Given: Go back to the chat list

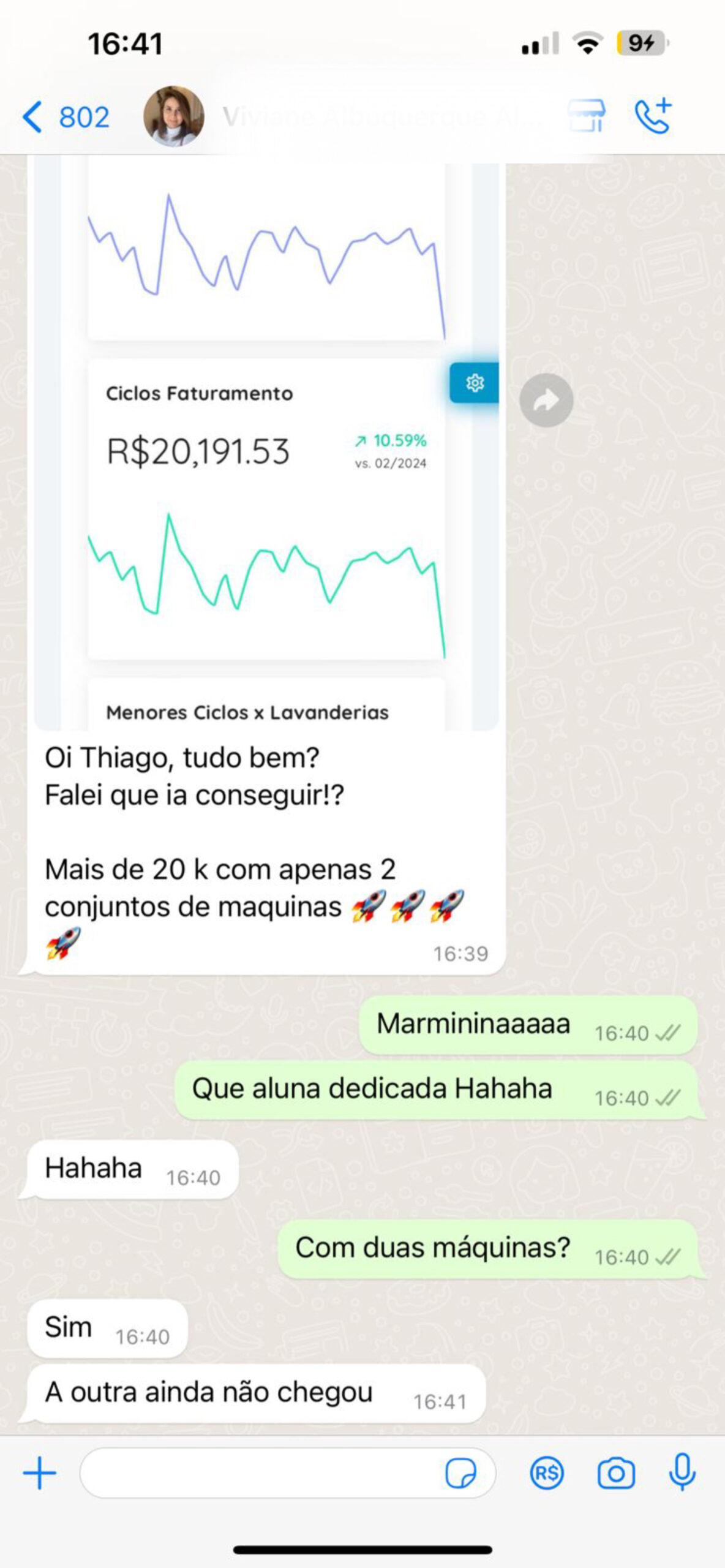Looking at the screenshot, I should tap(64, 116).
